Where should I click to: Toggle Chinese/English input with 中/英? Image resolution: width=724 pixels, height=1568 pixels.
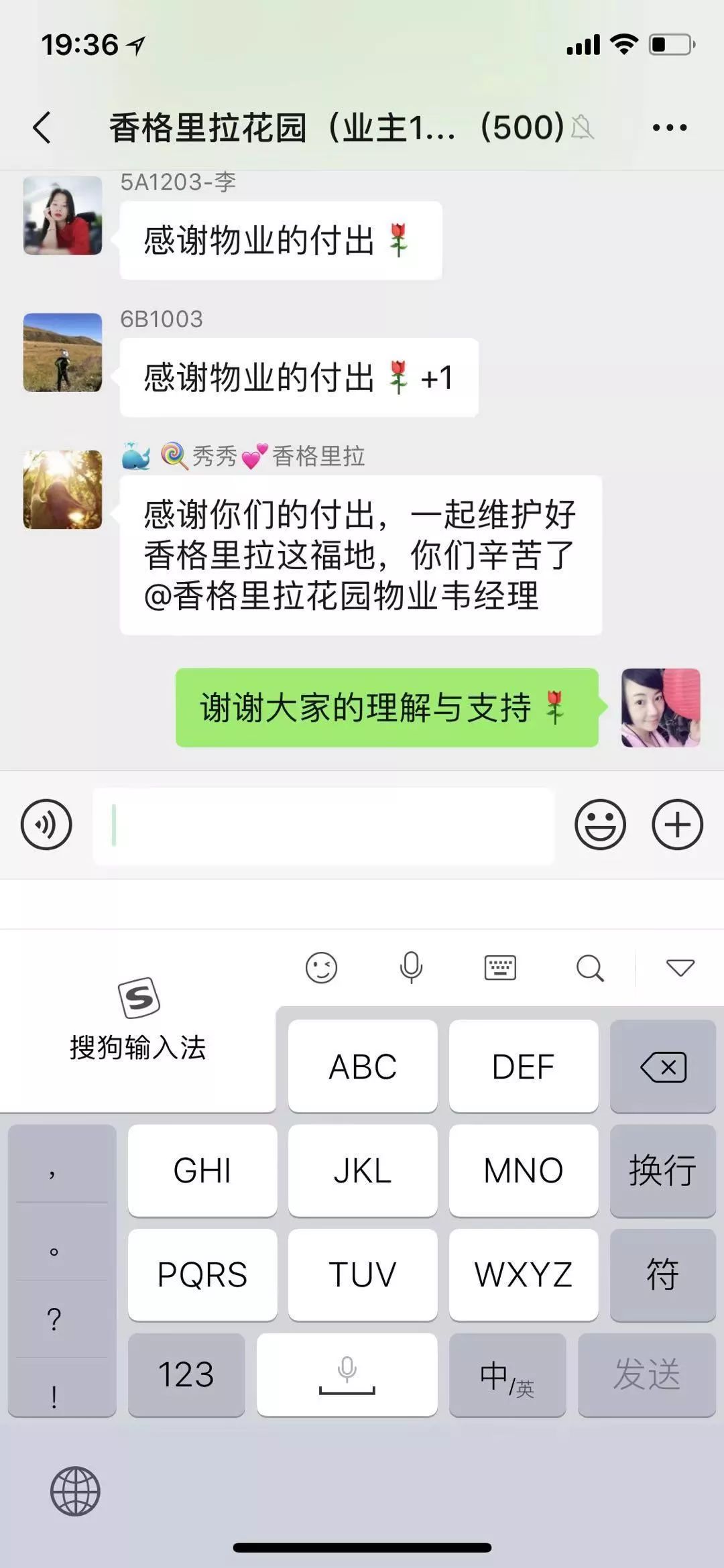507,1374
